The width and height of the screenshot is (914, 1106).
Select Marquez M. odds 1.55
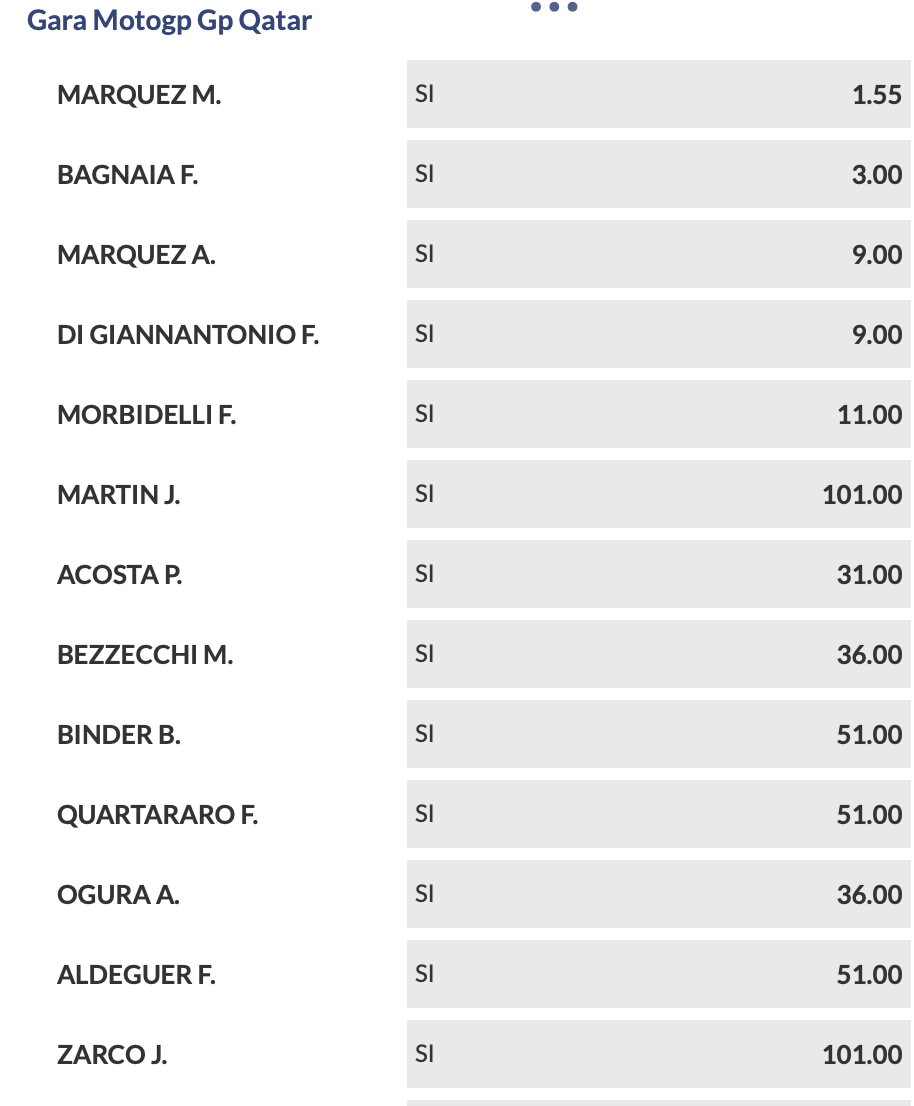[658, 94]
